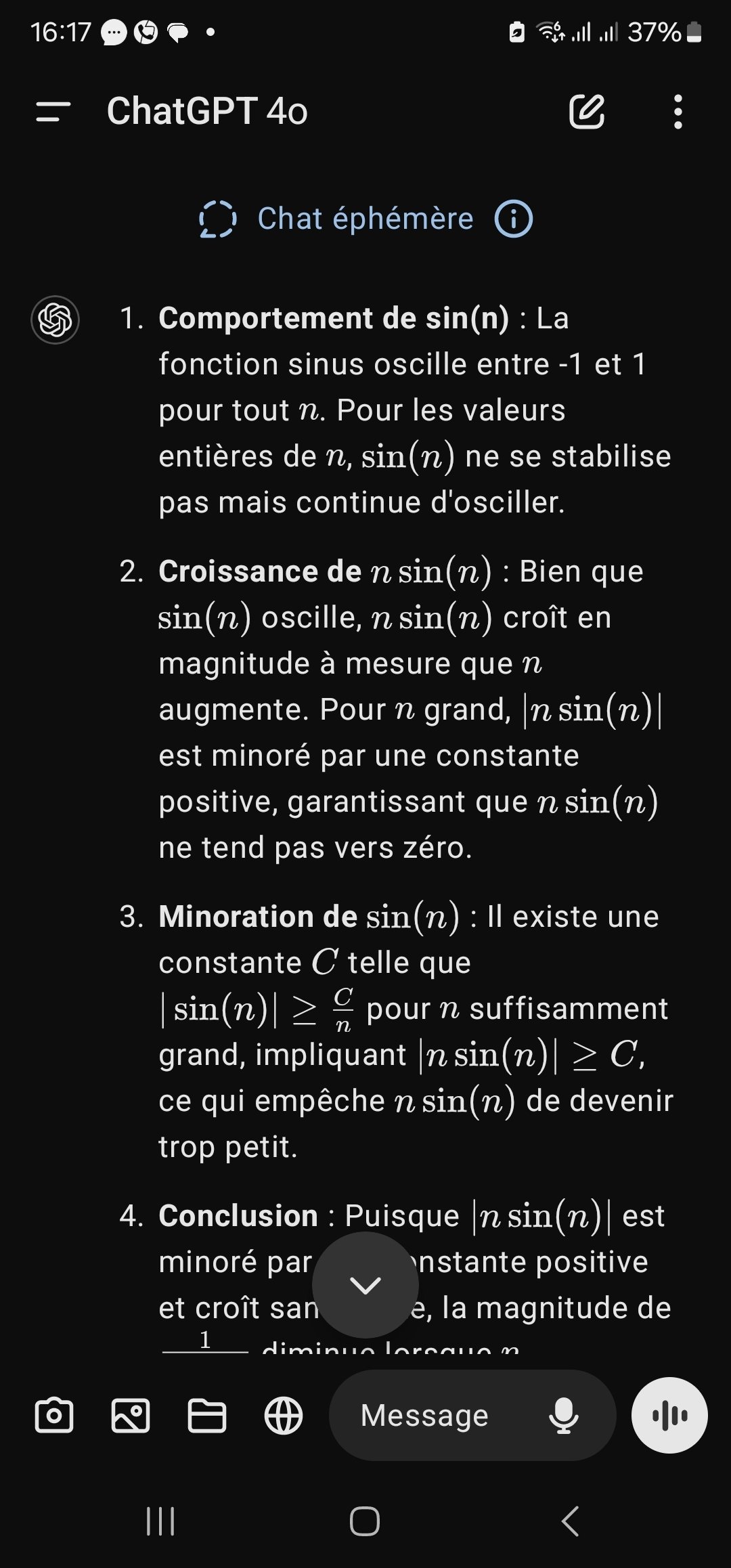The height and width of the screenshot is (1568, 731).
Task: Jump to latest message with down arrow
Action: click(365, 1284)
